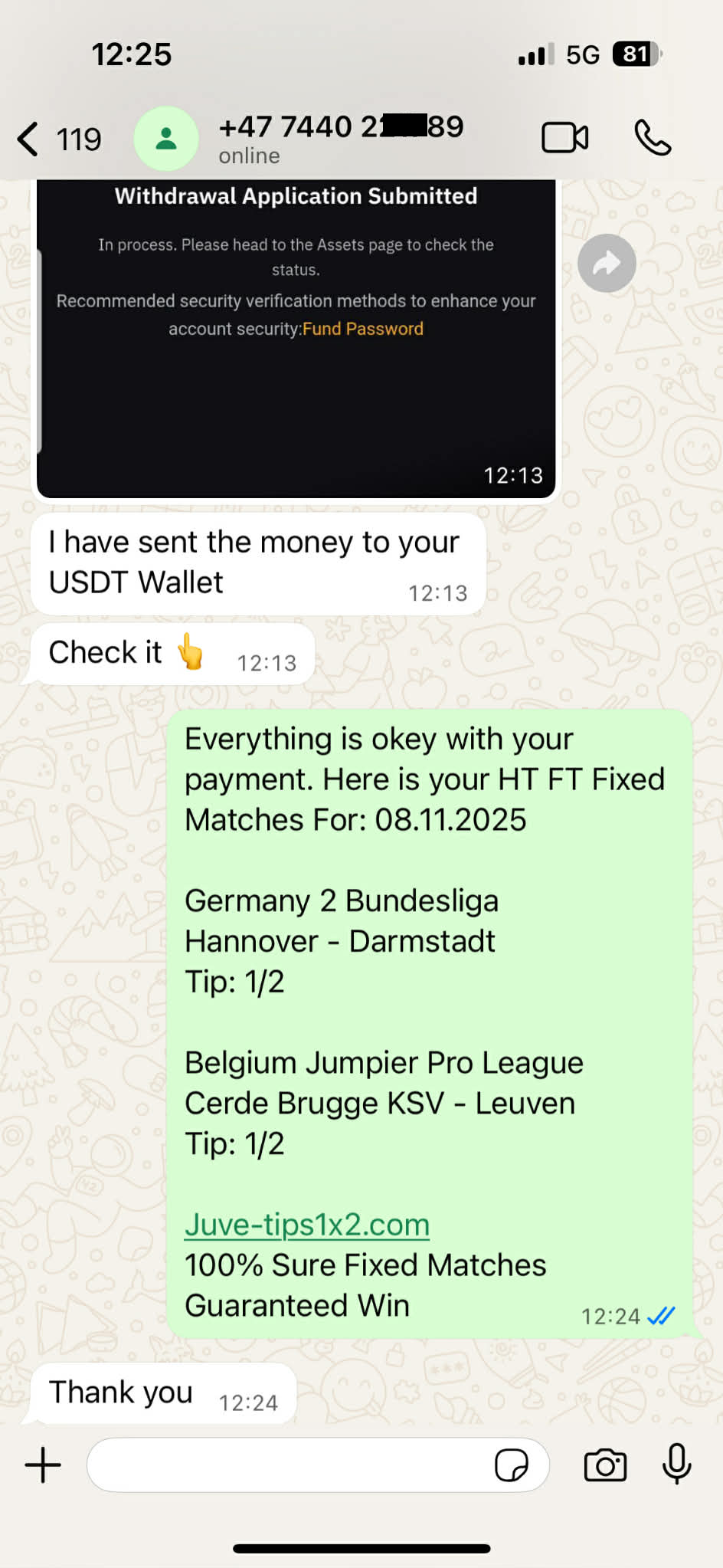Tap the message text input field
723x1568 pixels.
[306, 1464]
